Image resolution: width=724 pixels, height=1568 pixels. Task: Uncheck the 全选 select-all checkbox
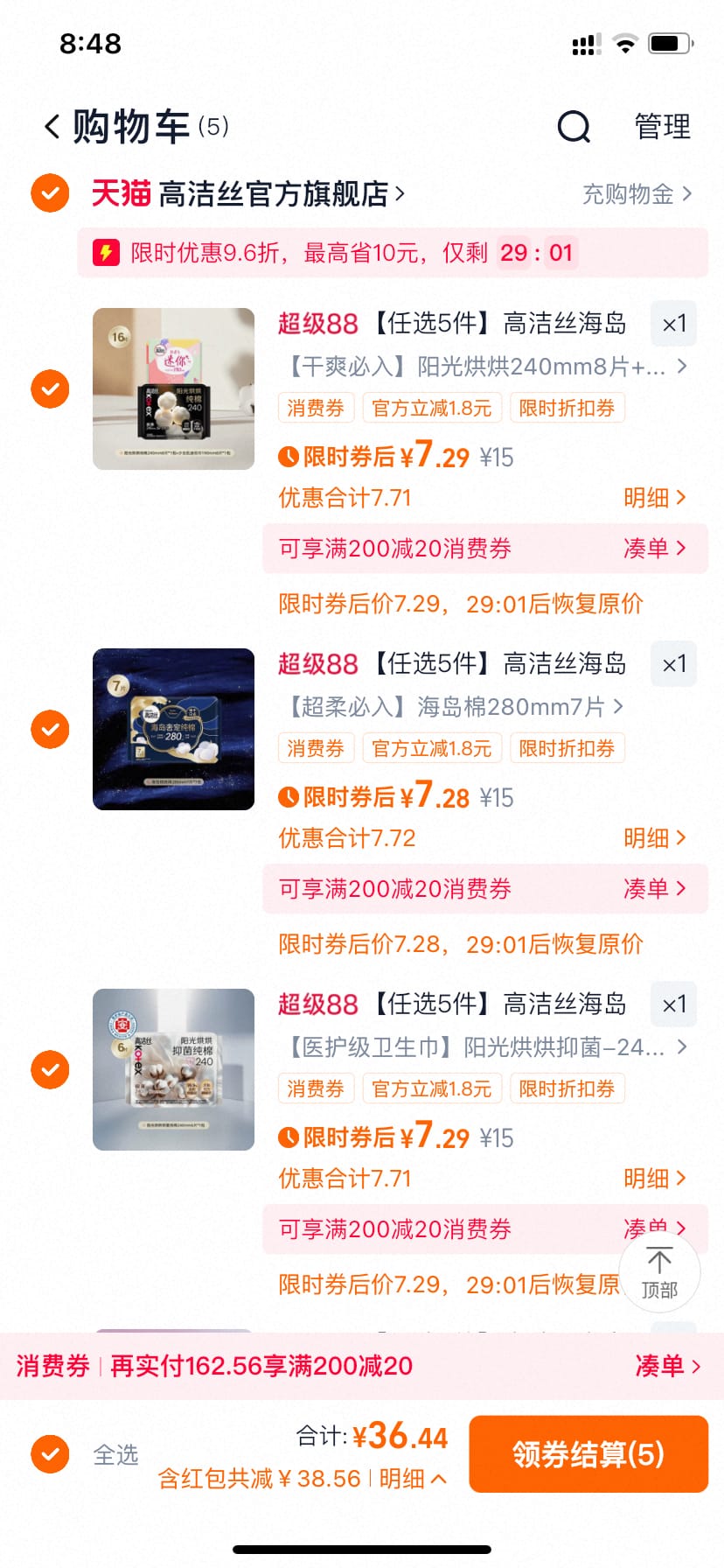coord(50,1454)
